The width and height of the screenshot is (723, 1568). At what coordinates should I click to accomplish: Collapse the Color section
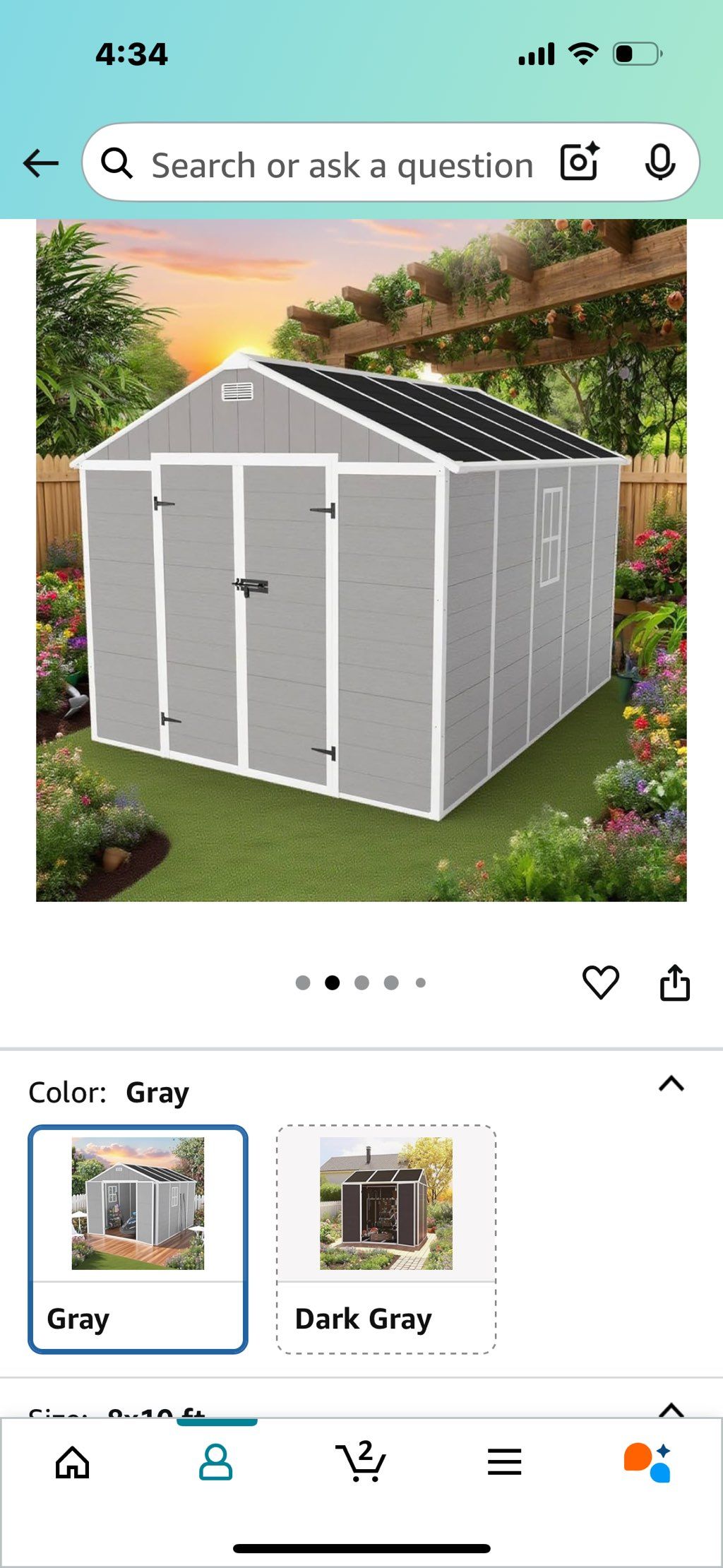point(671,1083)
